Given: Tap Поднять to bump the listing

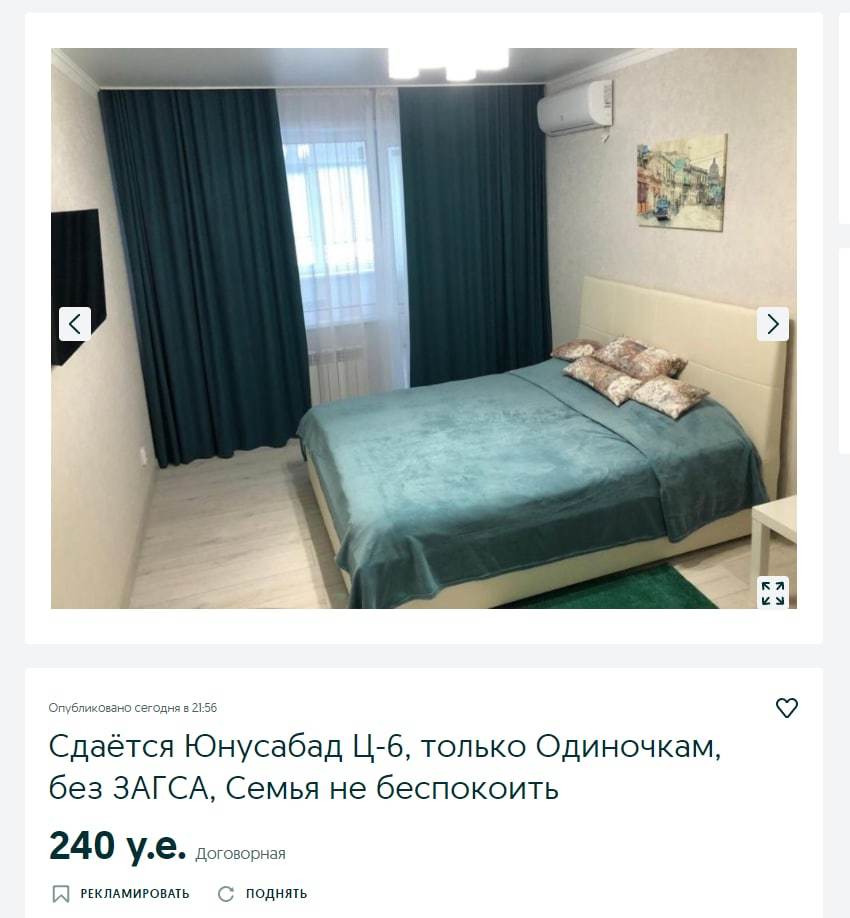Looking at the screenshot, I should coord(263,894).
